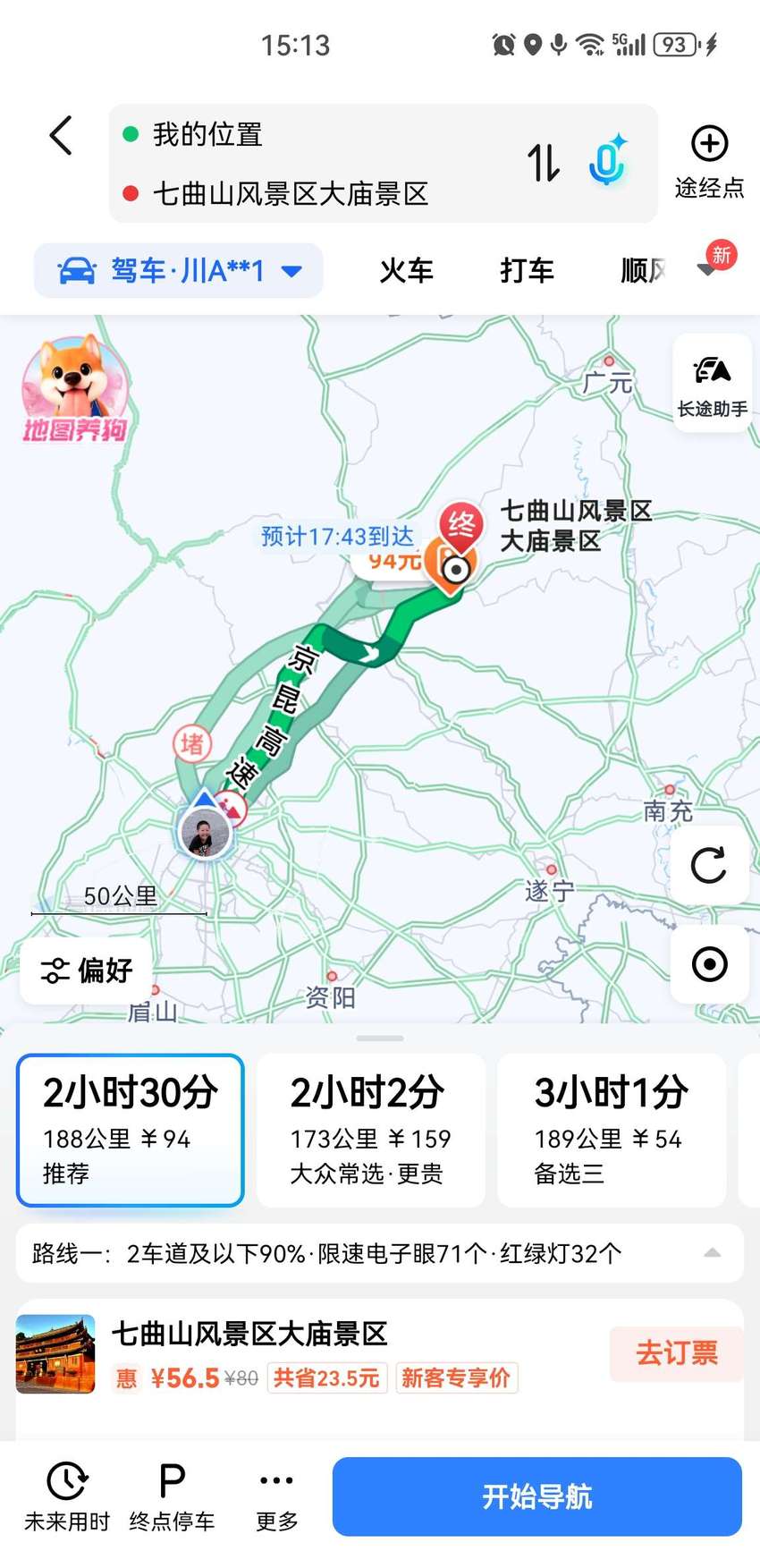Recenter map on my location
Viewport: 760px width, 1568px height.
pyautogui.click(x=710, y=964)
